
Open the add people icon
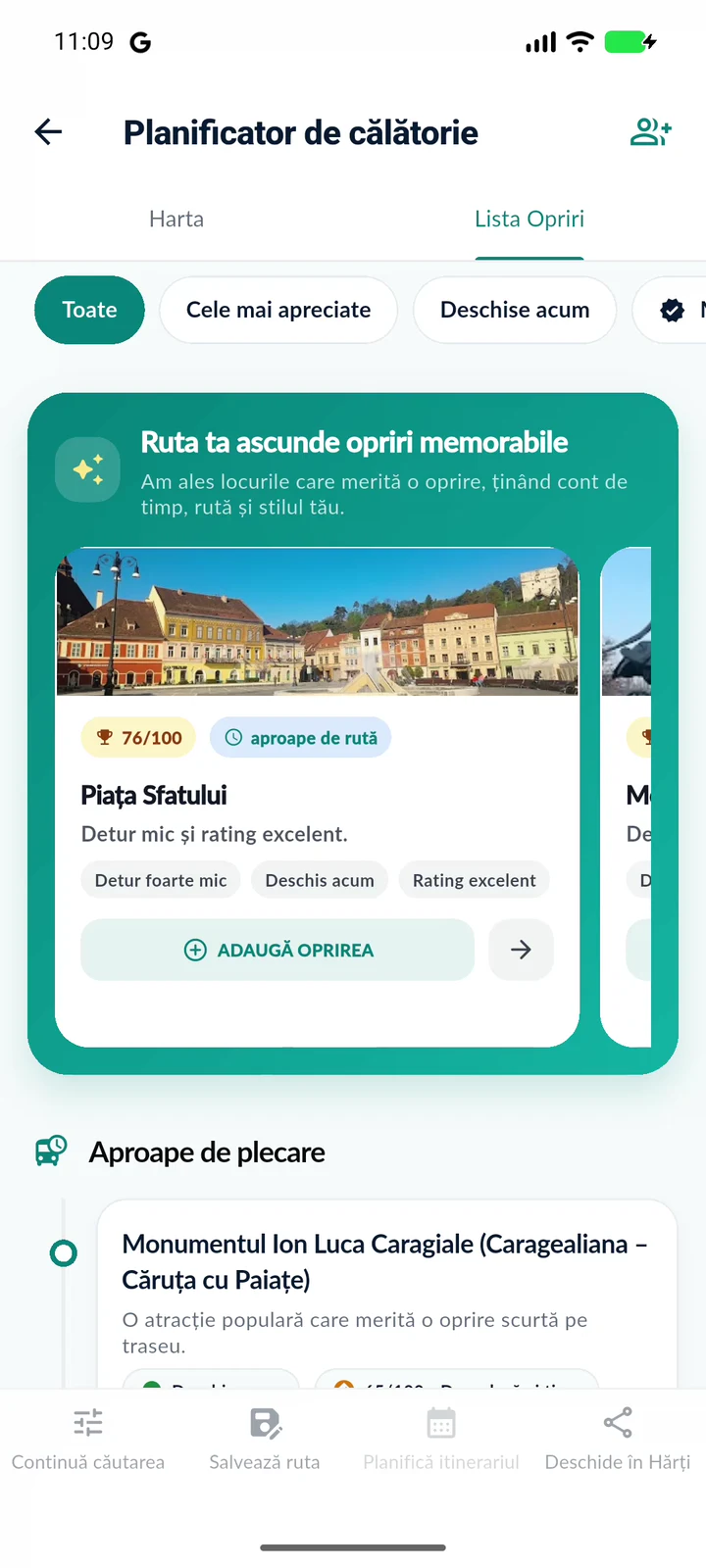pyautogui.click(x=650, y=132)
